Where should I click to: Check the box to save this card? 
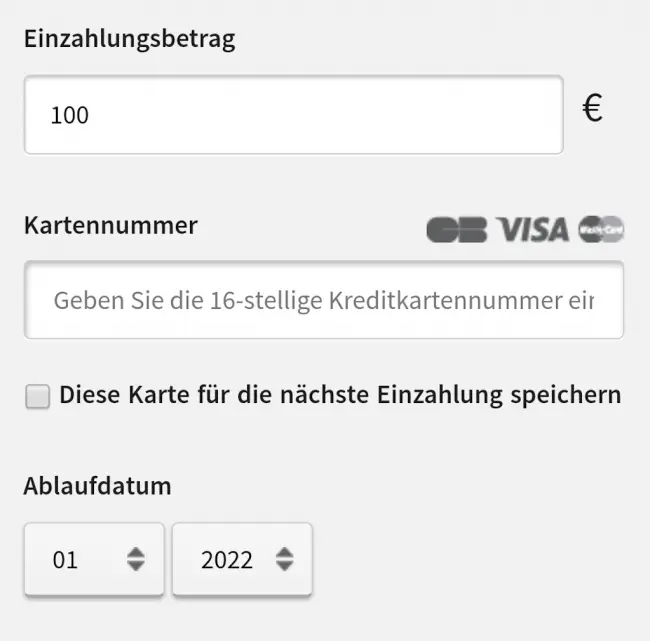point(37,397)
